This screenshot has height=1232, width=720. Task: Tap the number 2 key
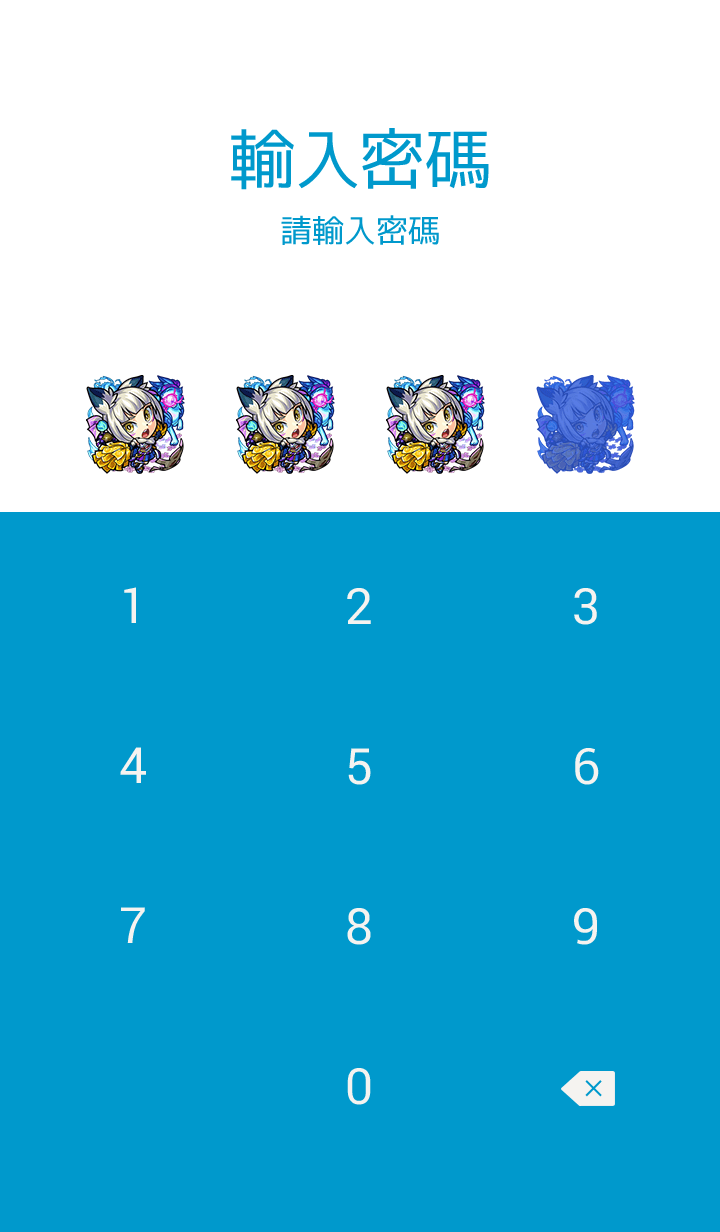(359, 607)
